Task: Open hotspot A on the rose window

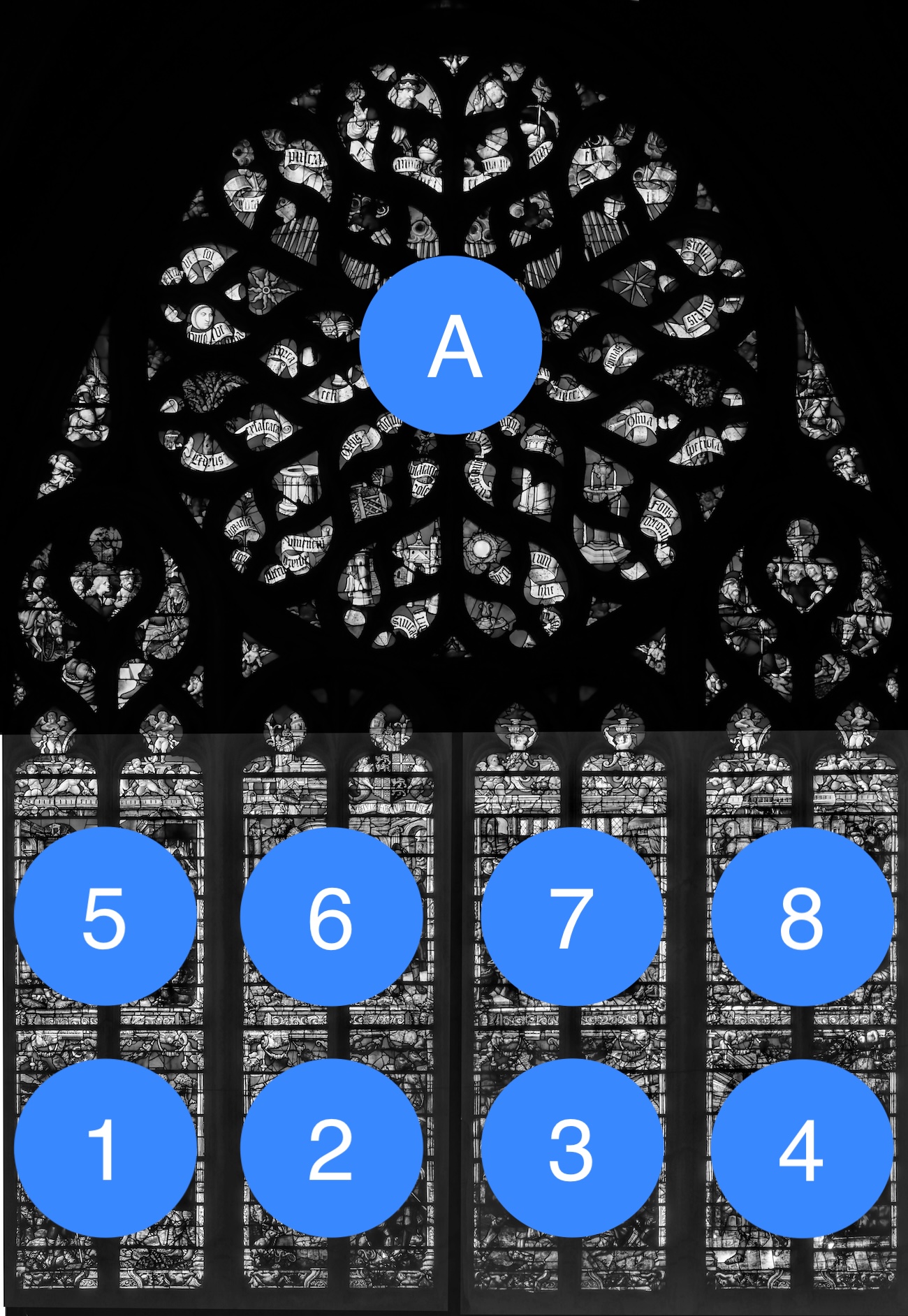Action: (x=451, y=345)
